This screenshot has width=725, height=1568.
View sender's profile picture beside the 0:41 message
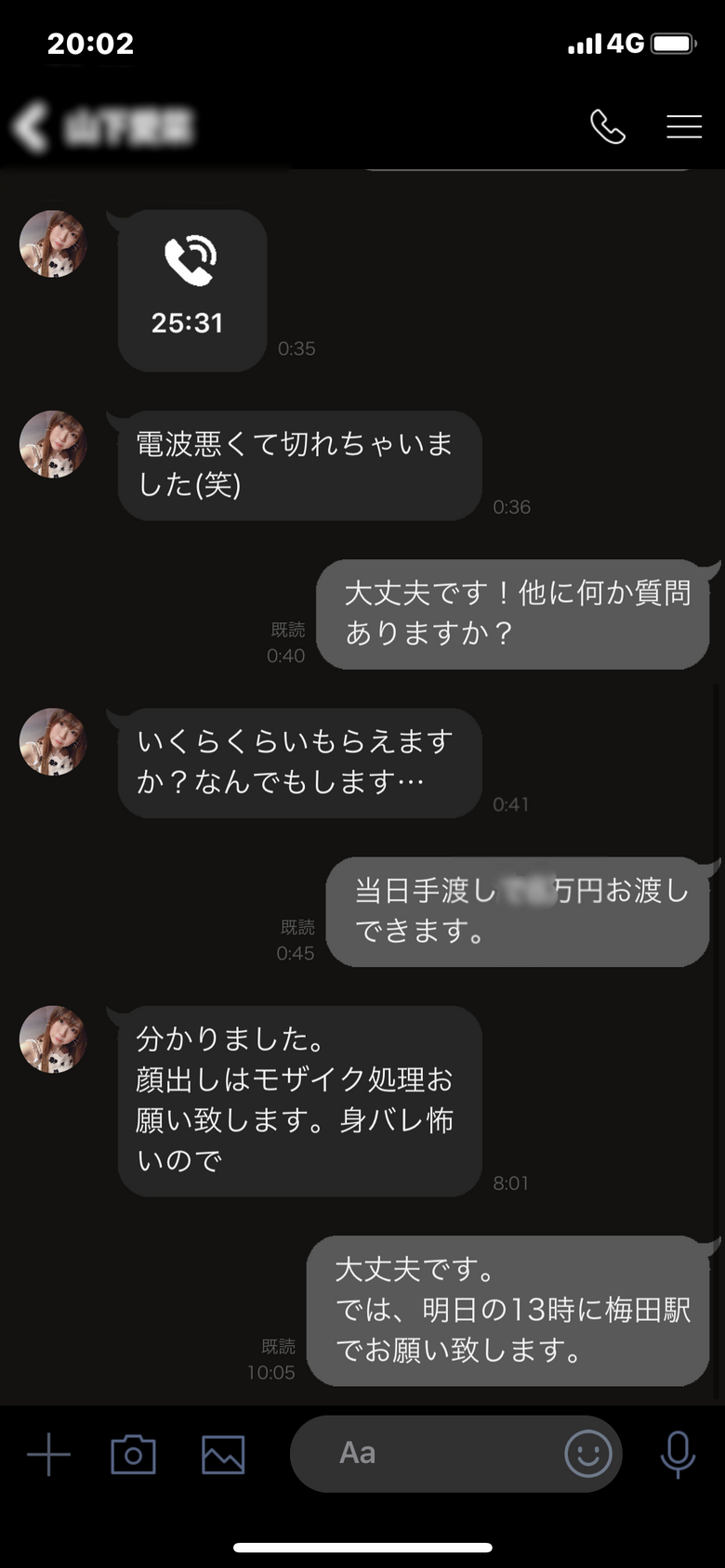click(53, 741)
